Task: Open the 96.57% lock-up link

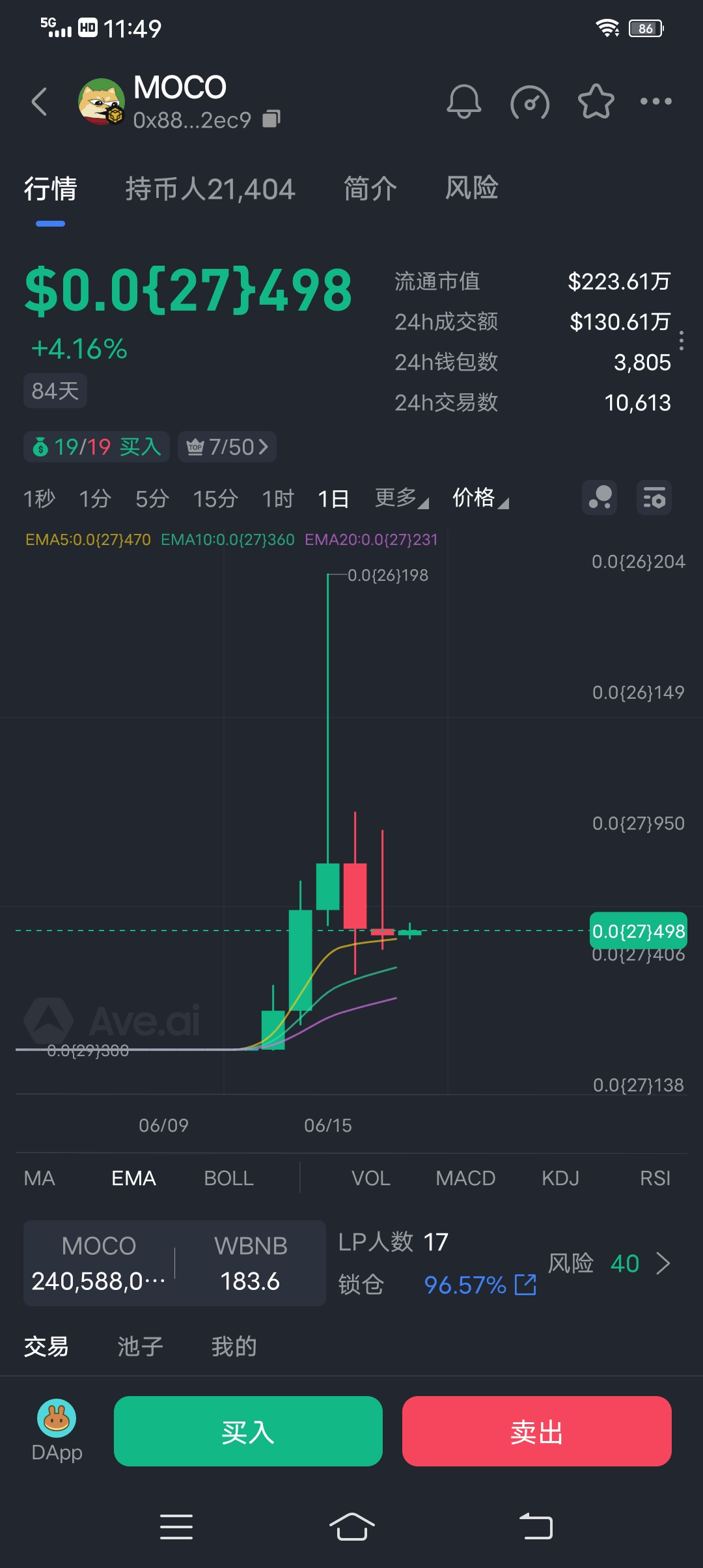Action: 480,1285
